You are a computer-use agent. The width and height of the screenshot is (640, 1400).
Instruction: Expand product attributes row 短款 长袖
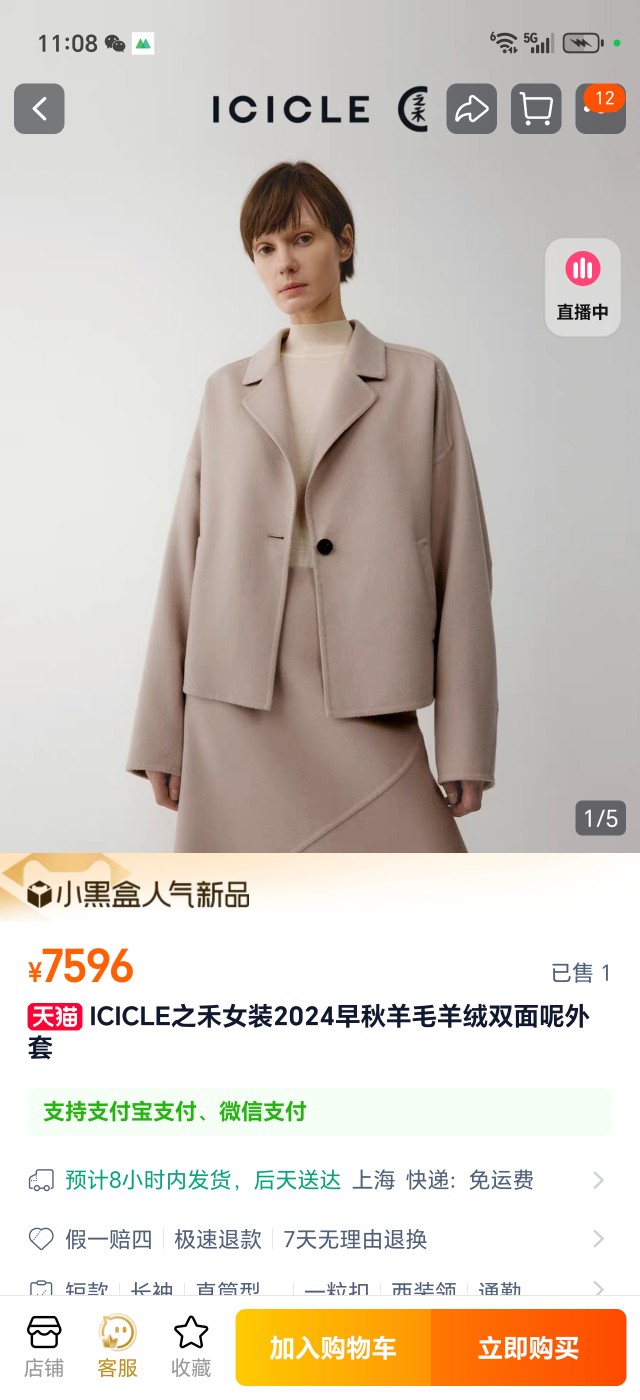pos(320,1288)
